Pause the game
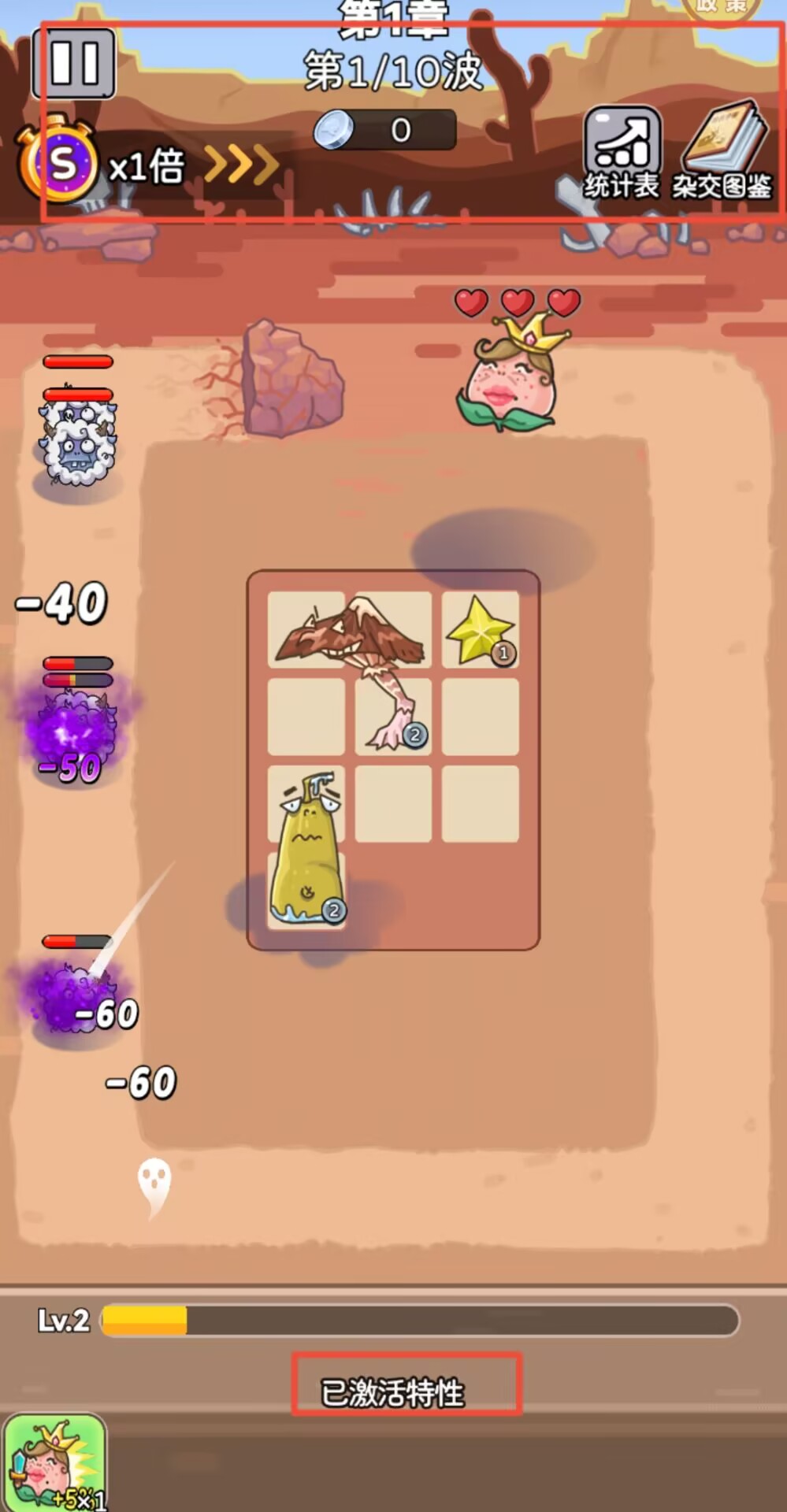The width and height of the screenshot is (787, 1512). point(74,63)
